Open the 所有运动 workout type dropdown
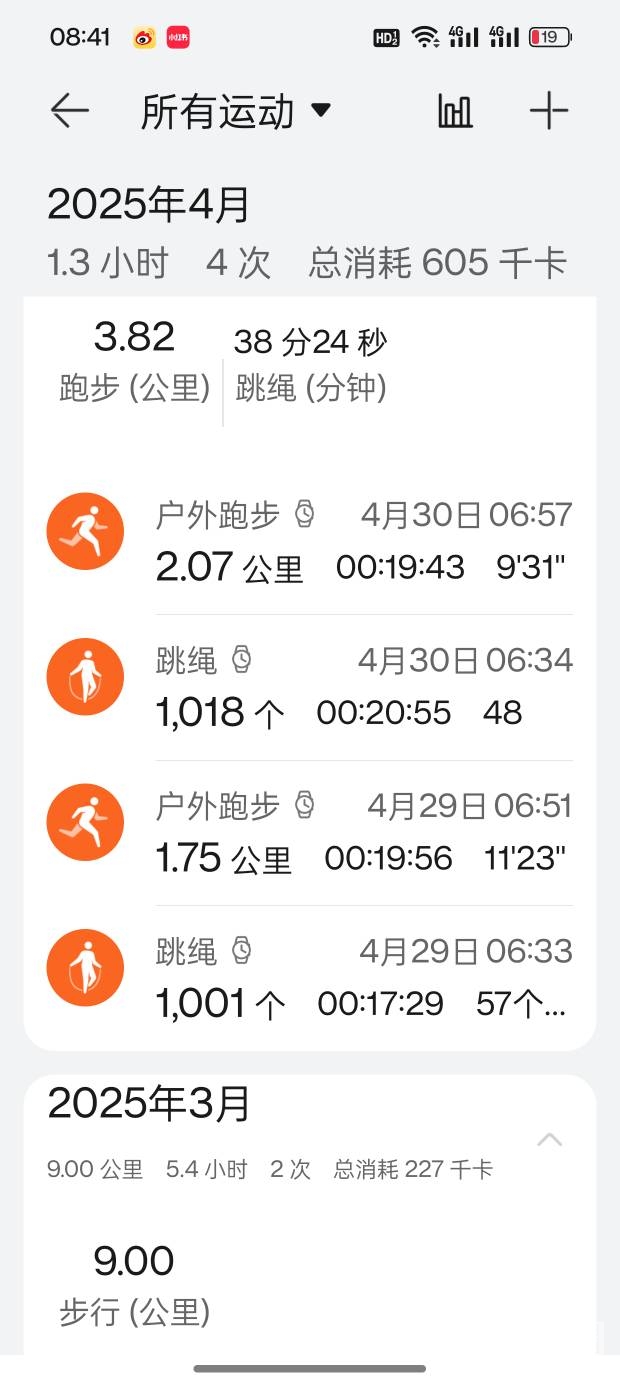The height and width of the screenshot is (1386, 620). 236,111
